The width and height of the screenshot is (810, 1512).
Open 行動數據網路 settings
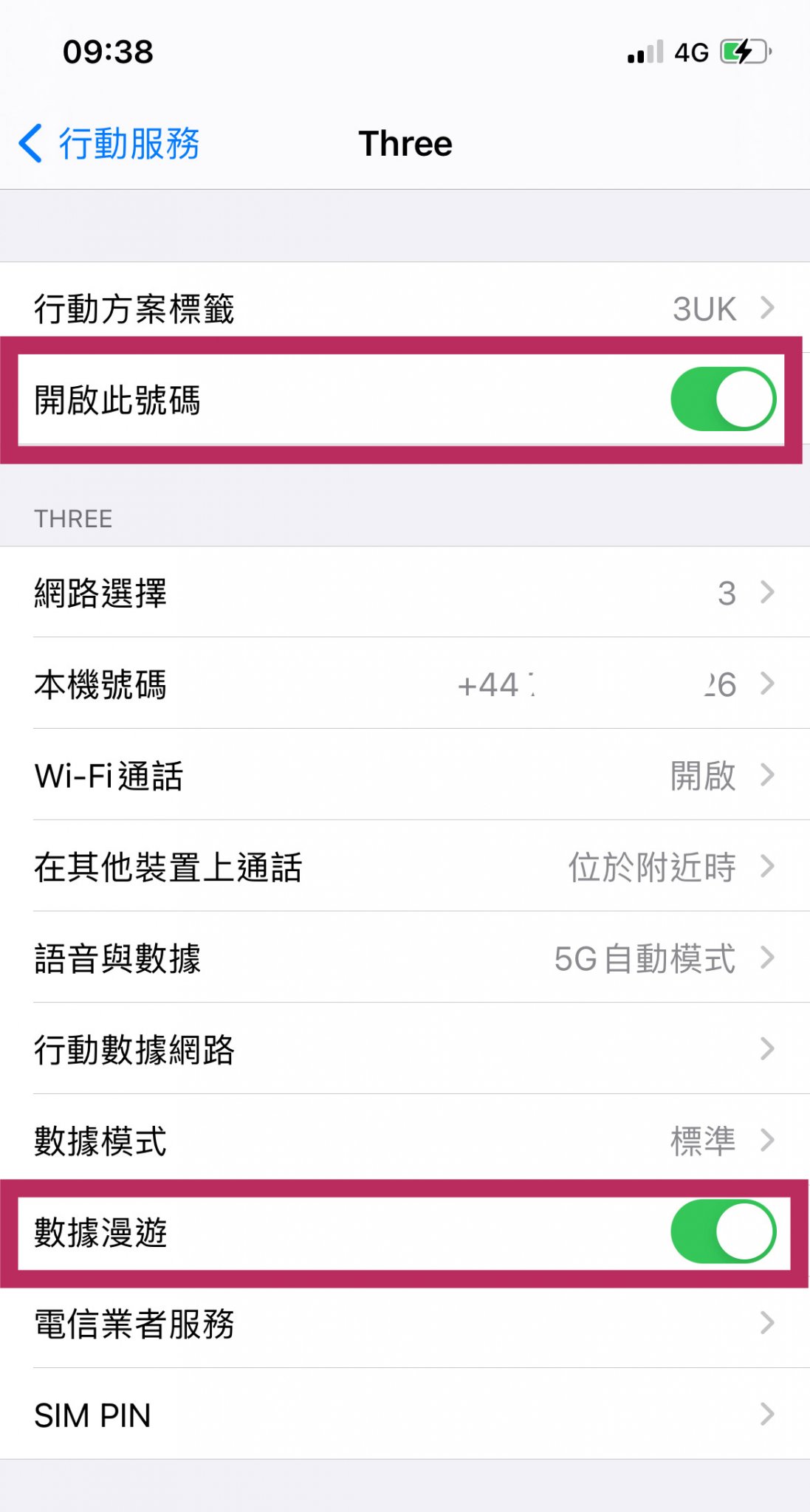tap(405, 1049)
